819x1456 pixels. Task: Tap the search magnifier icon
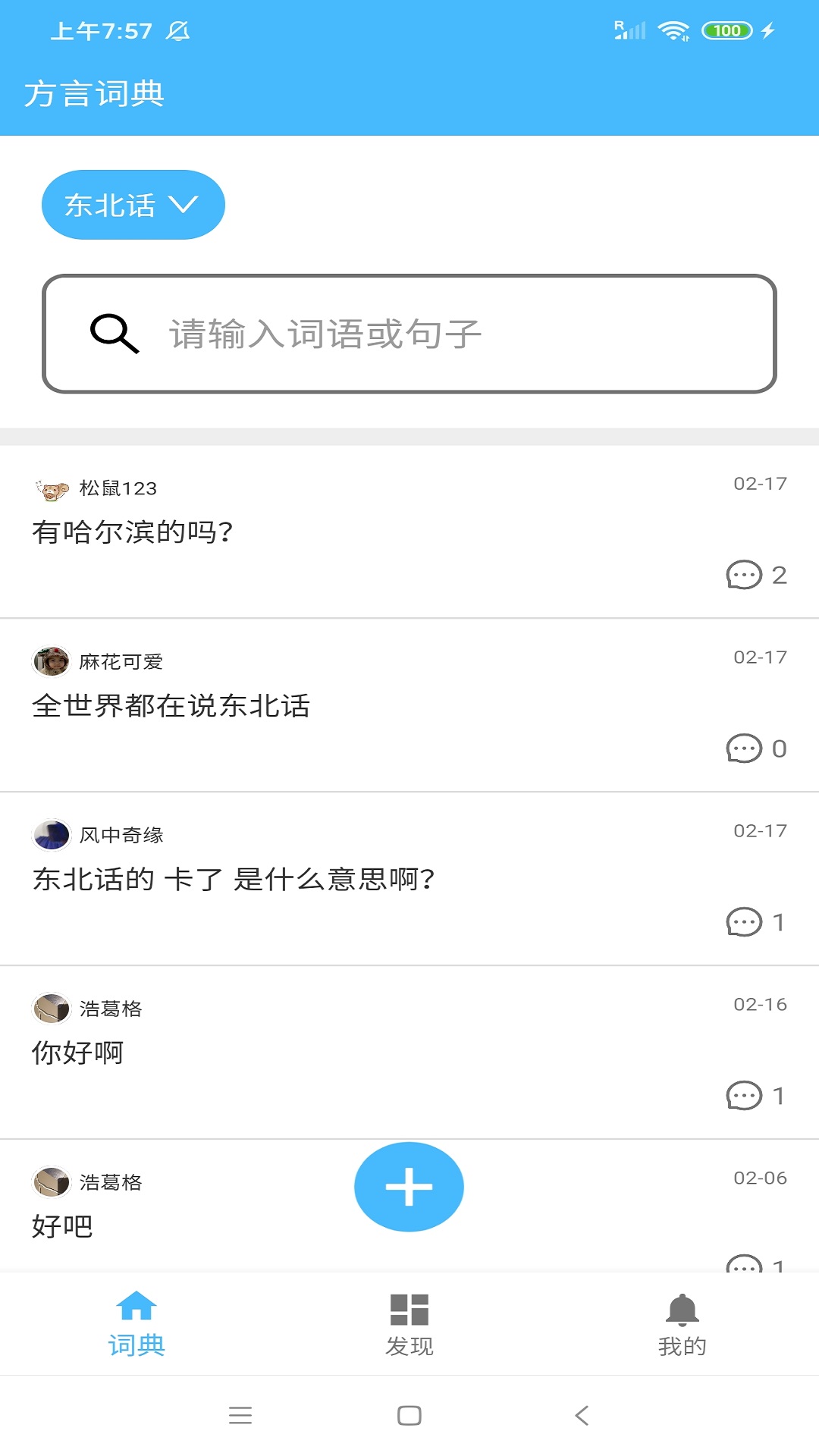114,332
